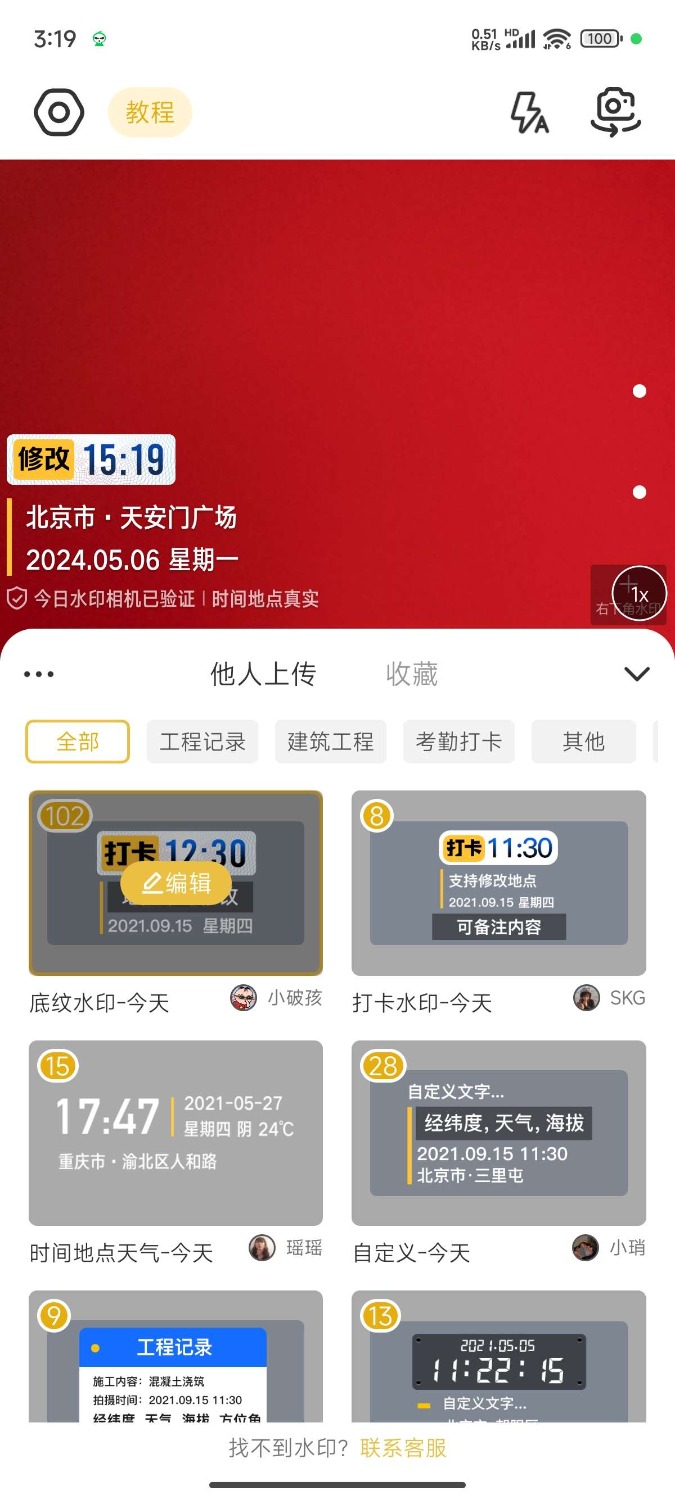Viewport: 675px width, 1500px height.
Task: Choose the 时间地点天气-今天 template
Action: 176,1133
